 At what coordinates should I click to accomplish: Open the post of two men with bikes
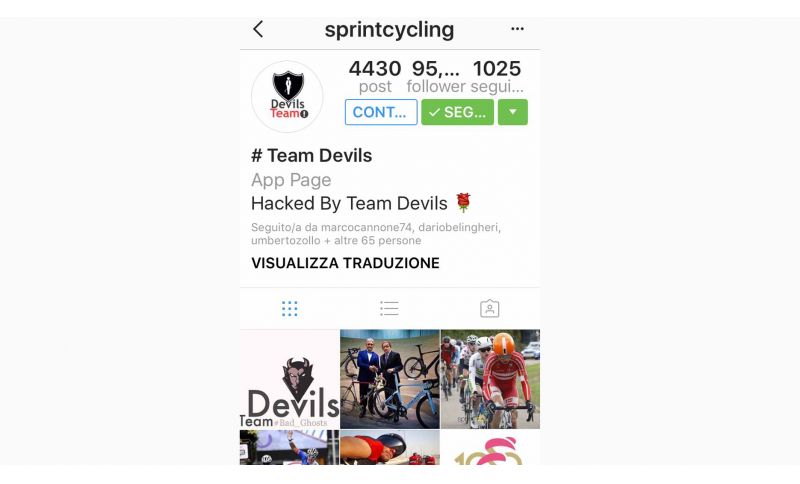point(390,379)
